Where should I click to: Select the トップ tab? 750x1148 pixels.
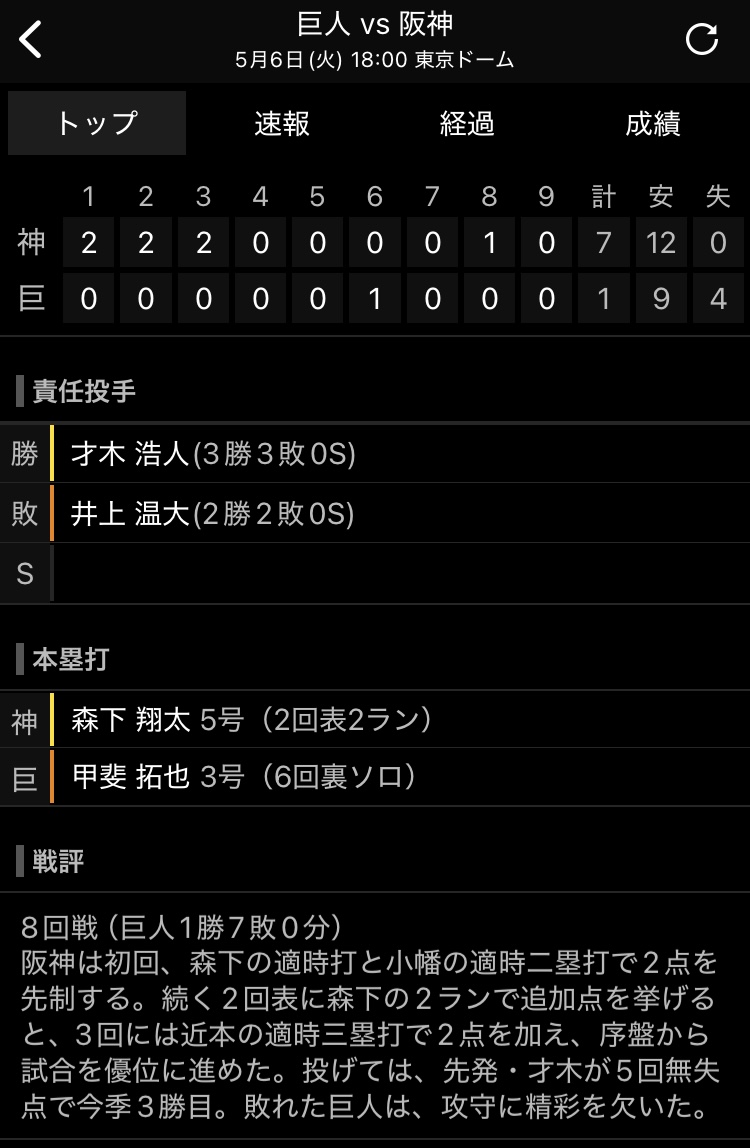(x=97, y=123)
